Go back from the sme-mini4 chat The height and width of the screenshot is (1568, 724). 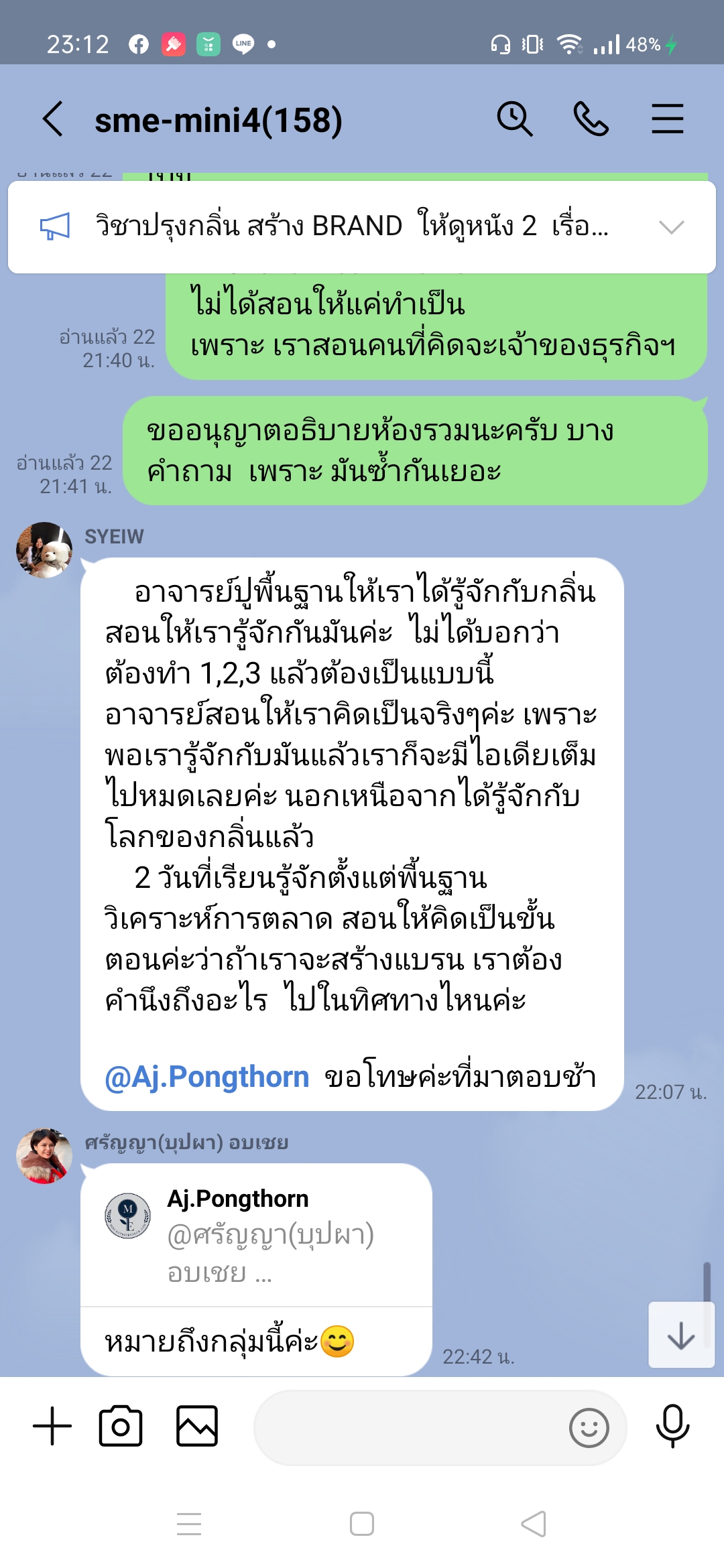coord(53,119)
